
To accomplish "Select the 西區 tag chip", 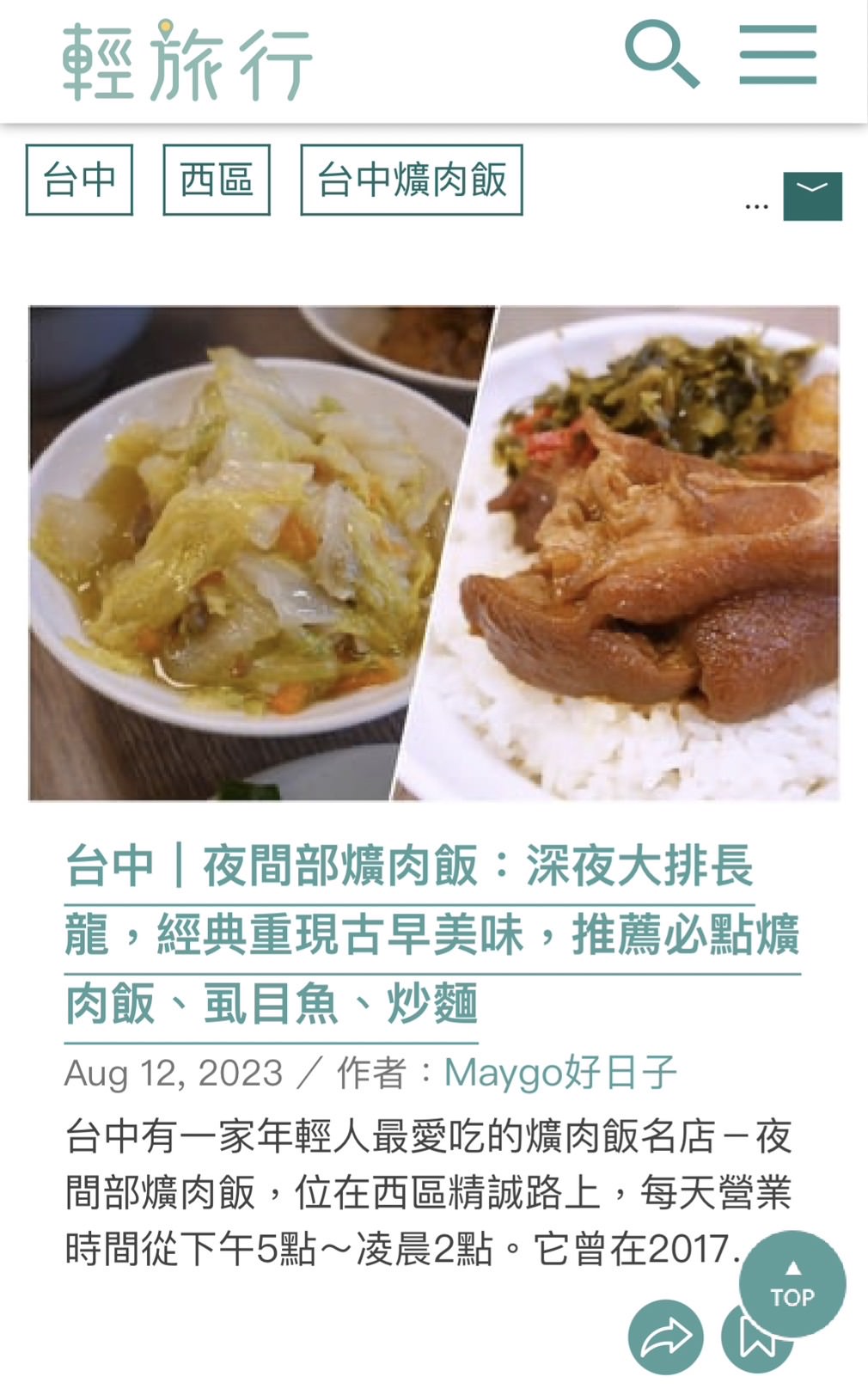I will (x=217, y=180).
